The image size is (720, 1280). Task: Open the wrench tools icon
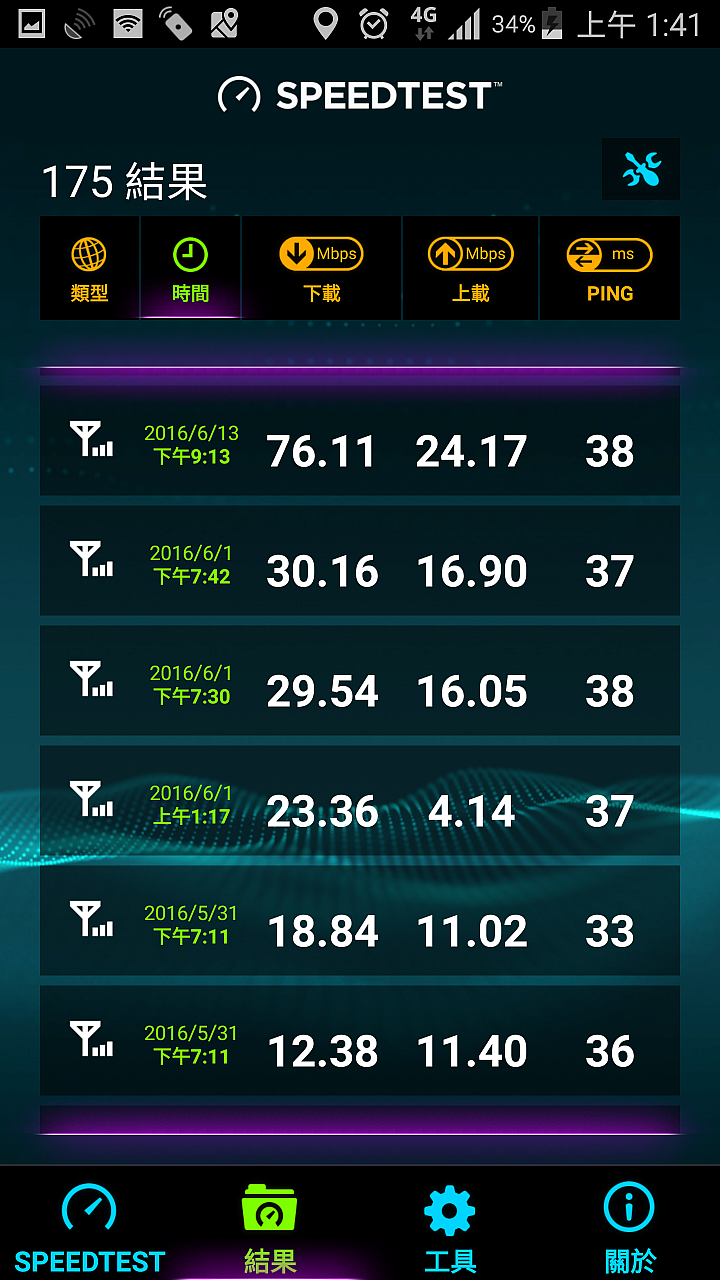tap(641, 169)
